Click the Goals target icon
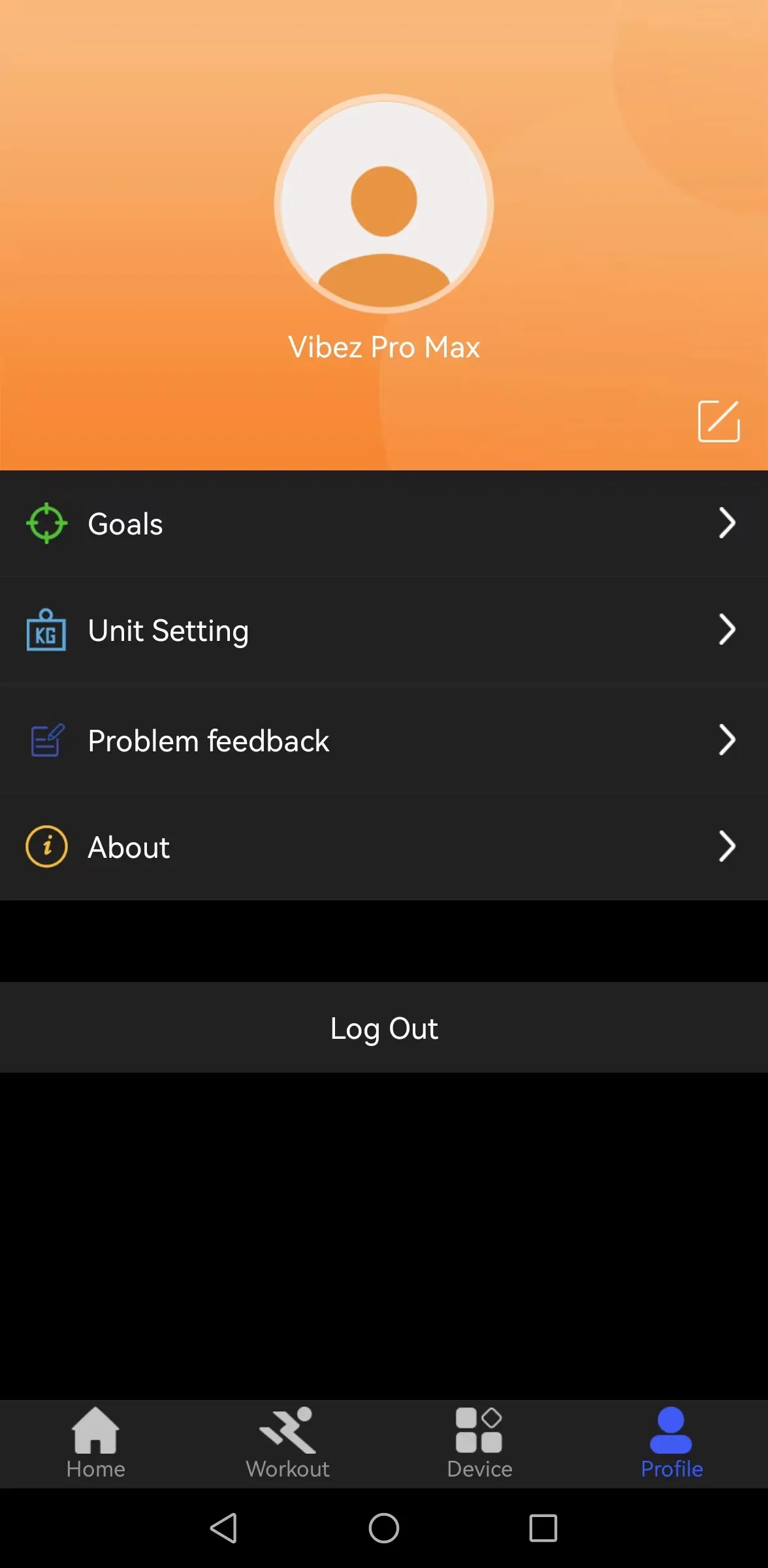The image size is (768, 1568). pyautogui.click(x=46, y=523)
